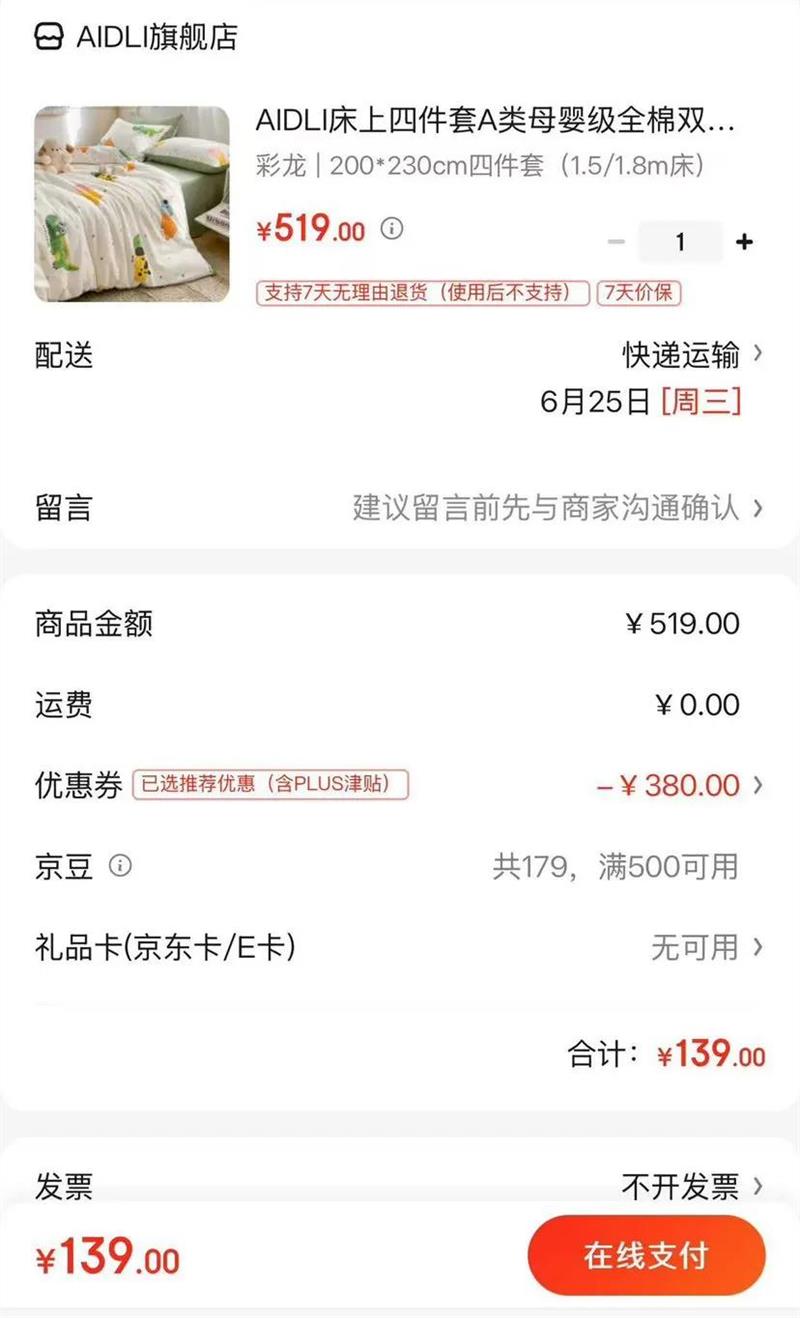
Task: Open the 优惠券 coupon selection
Action: click(x=680, y=785)
